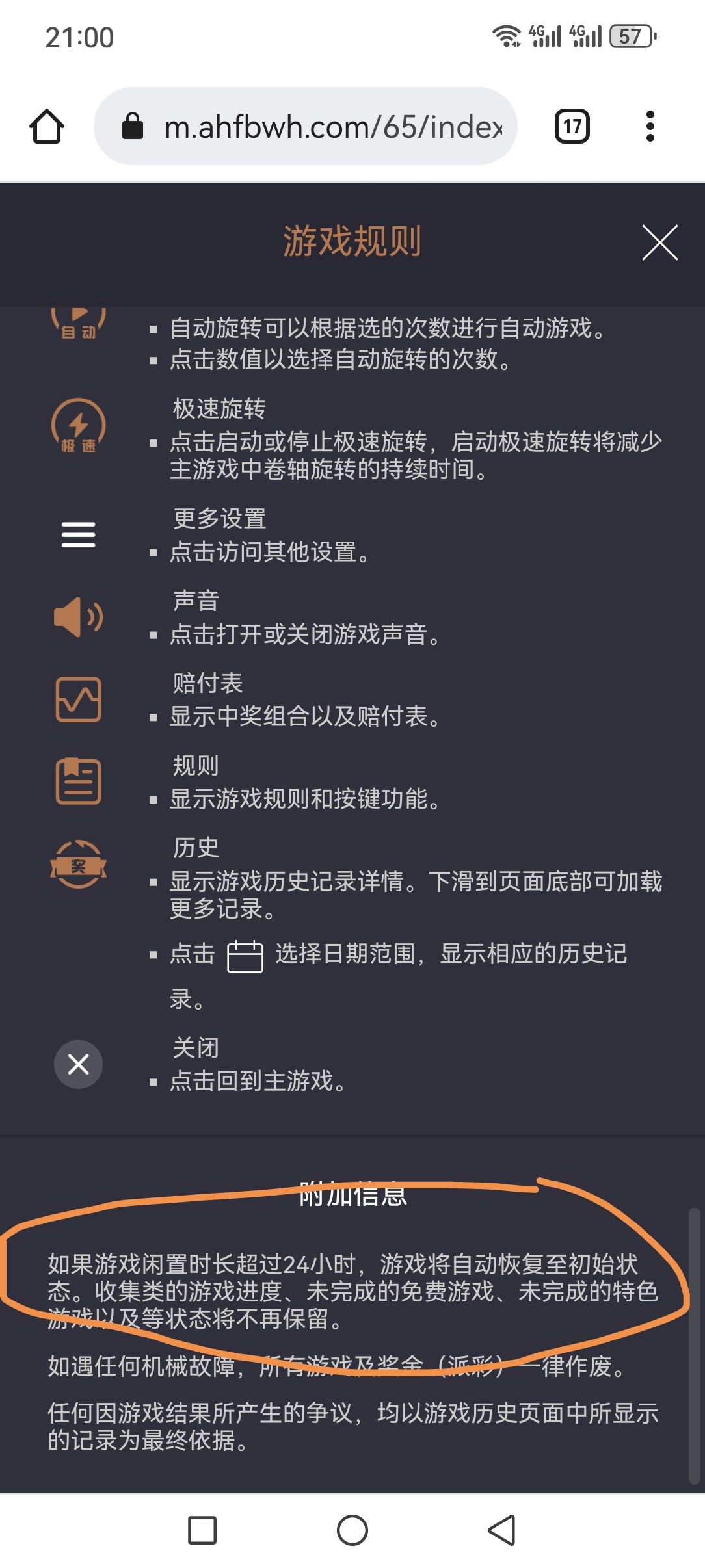Viewport: 705px width, 1568px height.
Task: Tap the URL address bar
Action: 305,126
